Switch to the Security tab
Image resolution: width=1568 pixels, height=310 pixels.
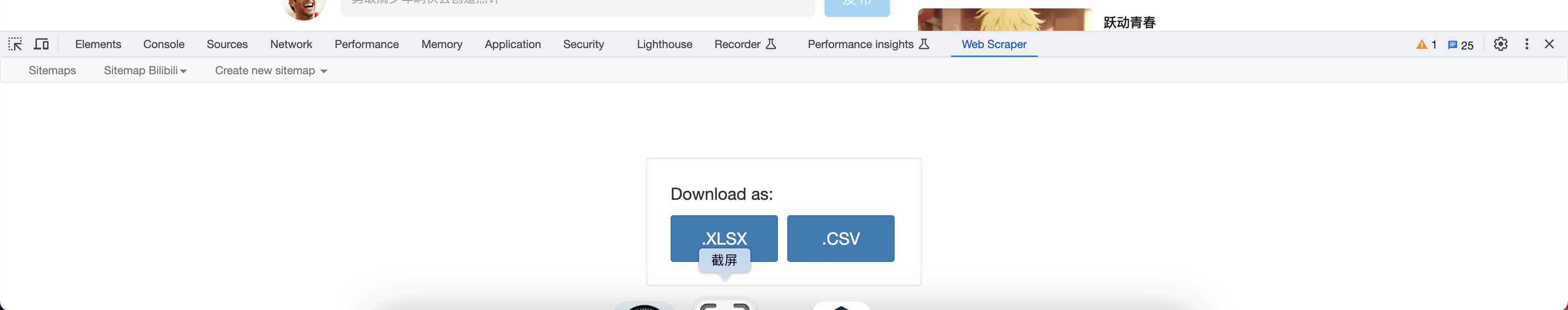pyautogui.click(x=583, y=44)
